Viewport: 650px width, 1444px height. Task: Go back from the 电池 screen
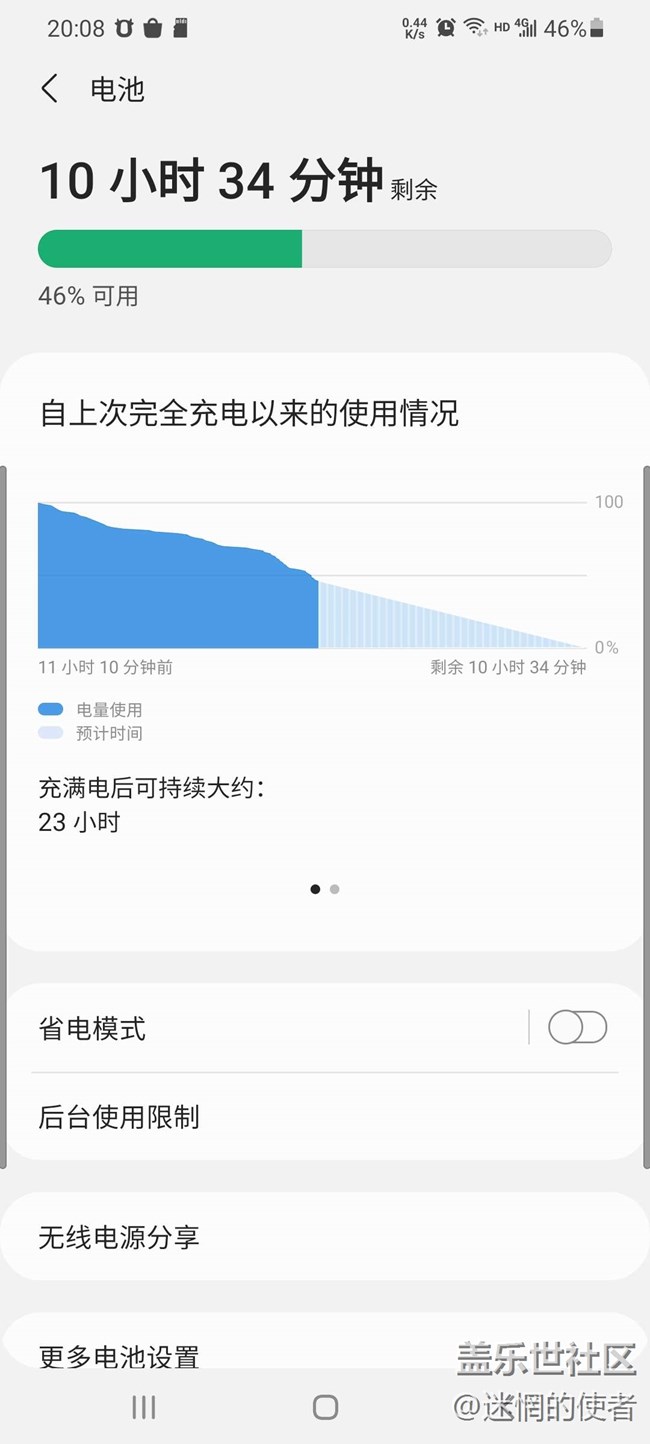[50, 89]
